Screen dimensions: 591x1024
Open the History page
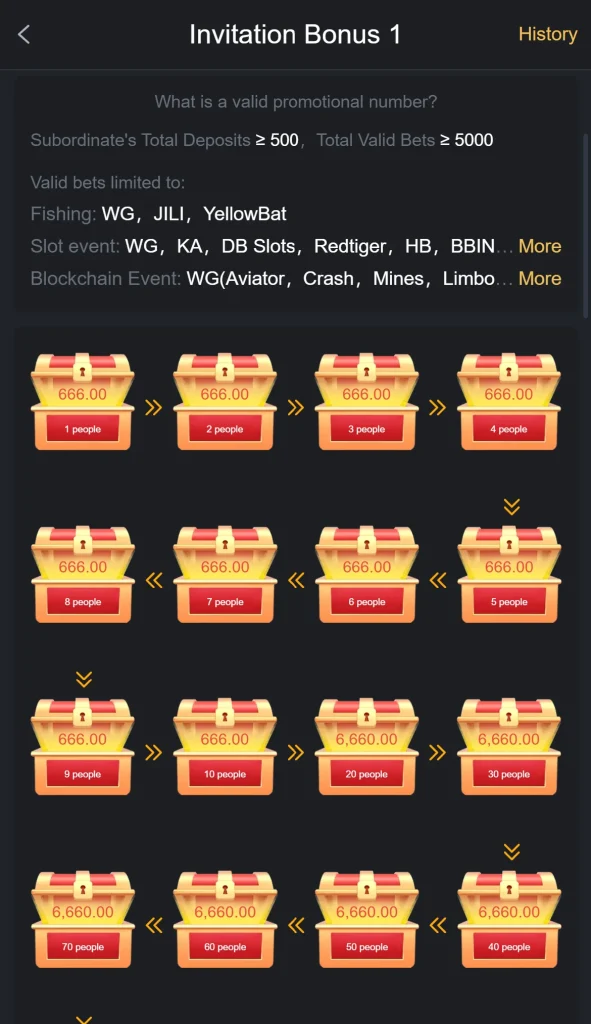(547, 34)
